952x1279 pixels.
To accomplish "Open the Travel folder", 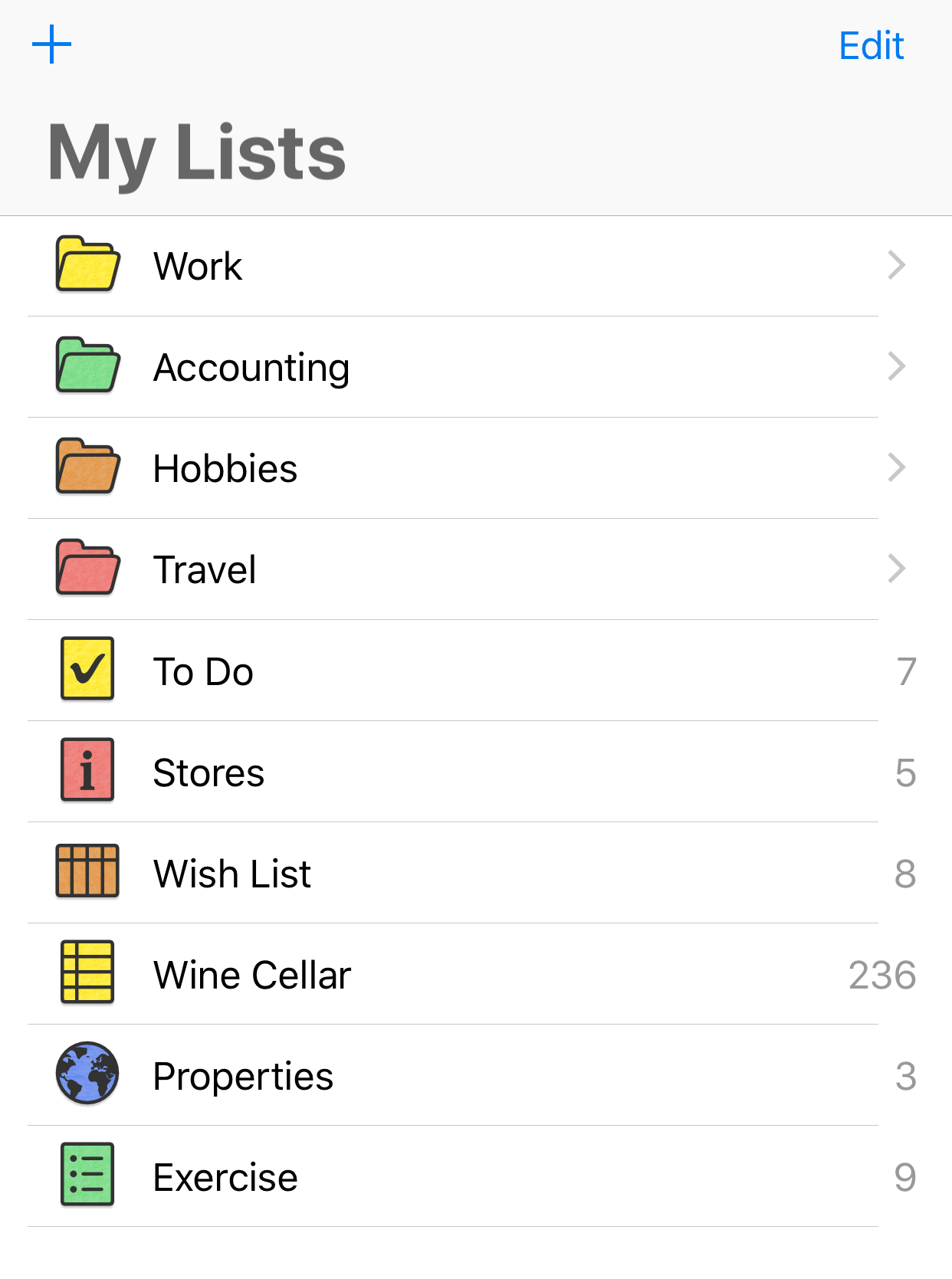I will (205, 569).
